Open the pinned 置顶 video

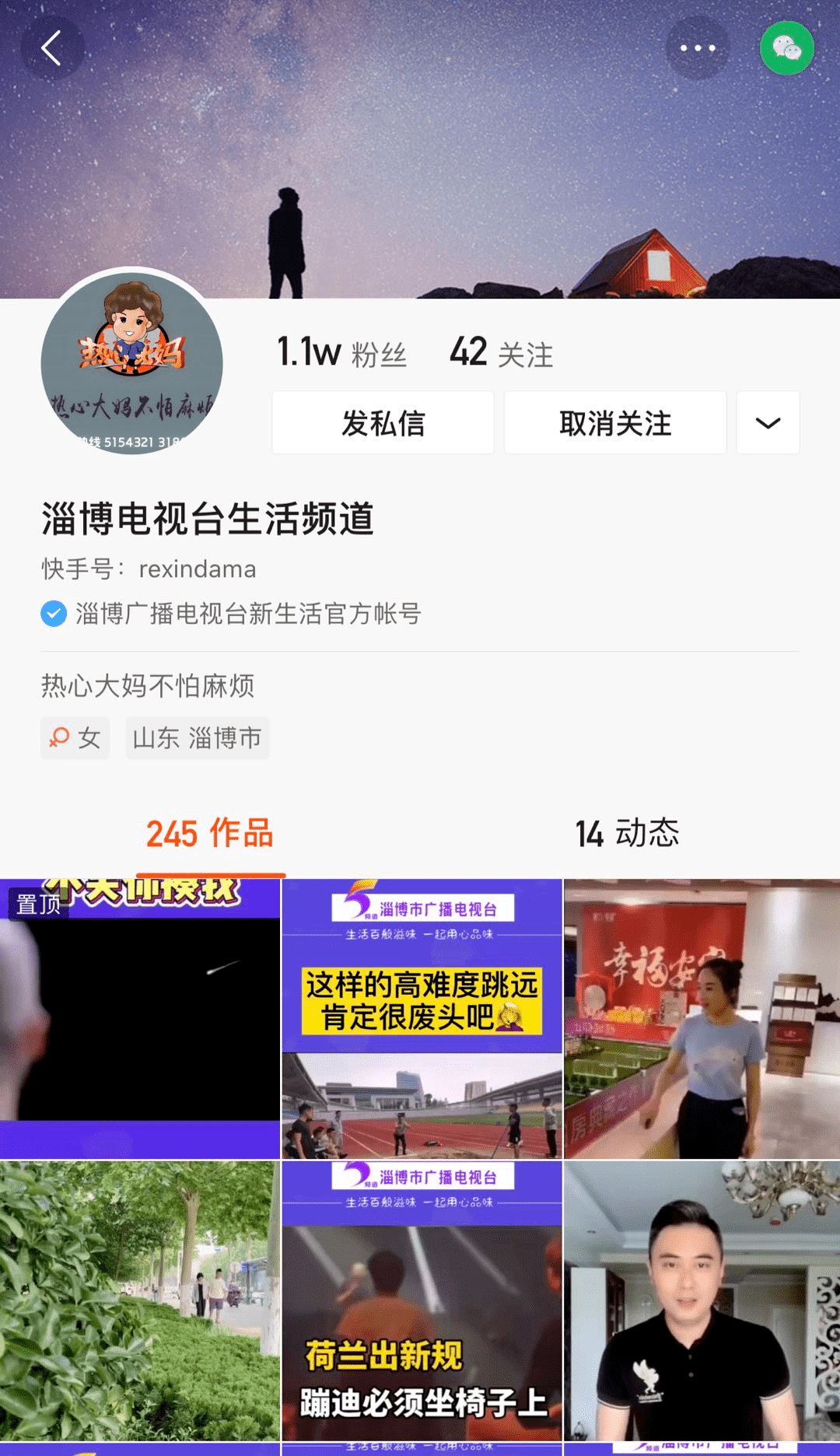click(140, 1019)
